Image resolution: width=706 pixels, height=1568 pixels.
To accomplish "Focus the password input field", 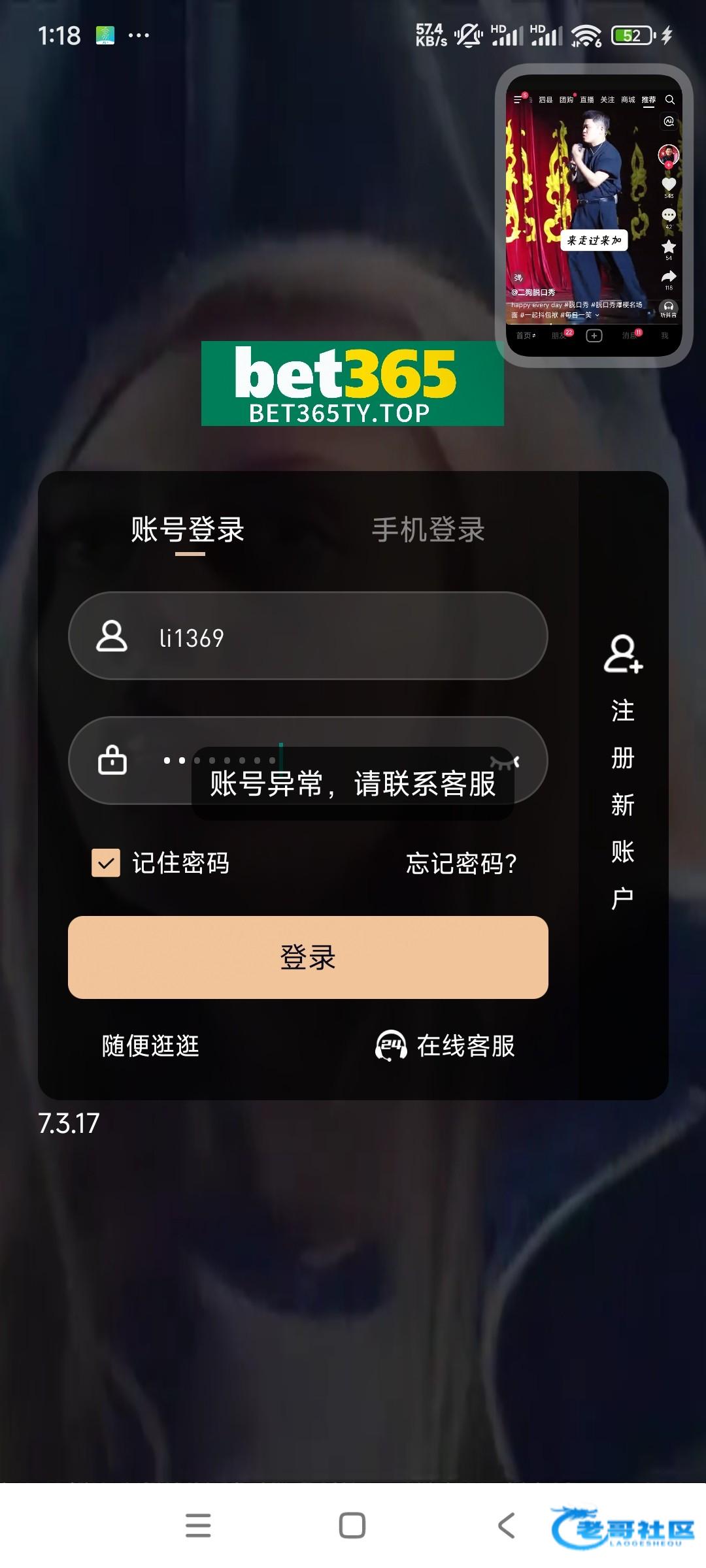I will point(308,760).
